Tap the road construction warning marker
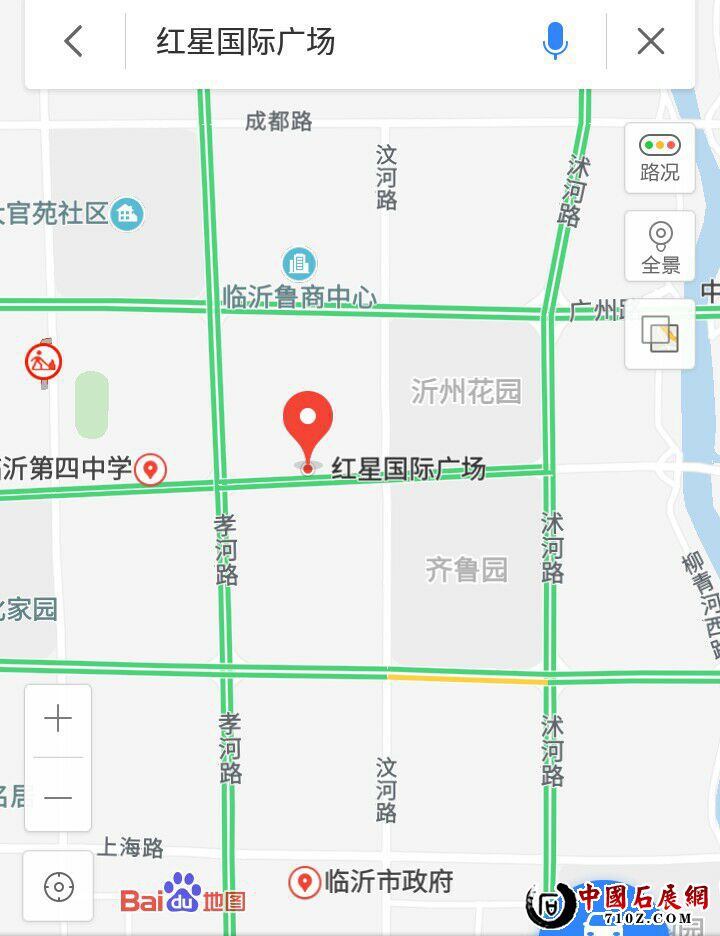 pos(43,361)
